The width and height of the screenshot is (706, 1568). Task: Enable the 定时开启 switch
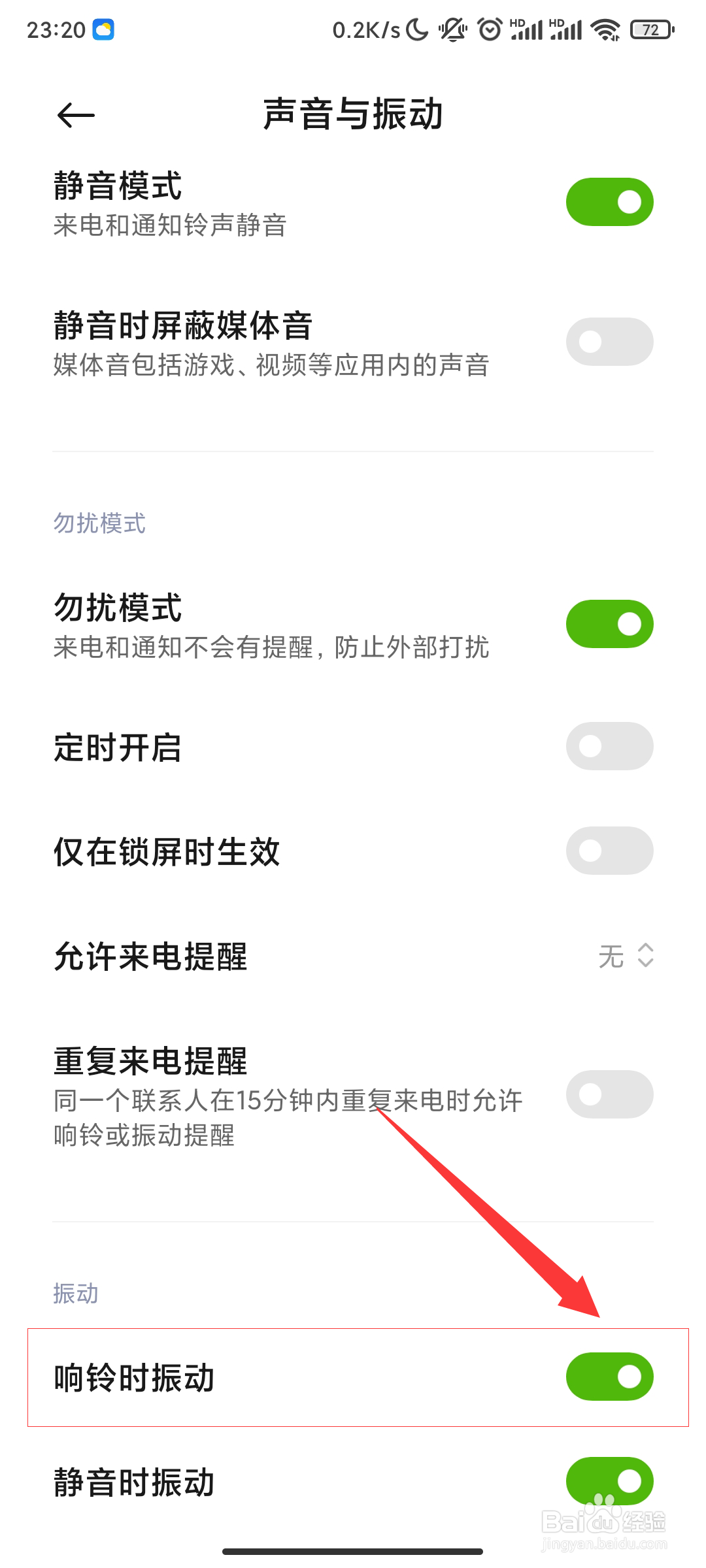609,746
